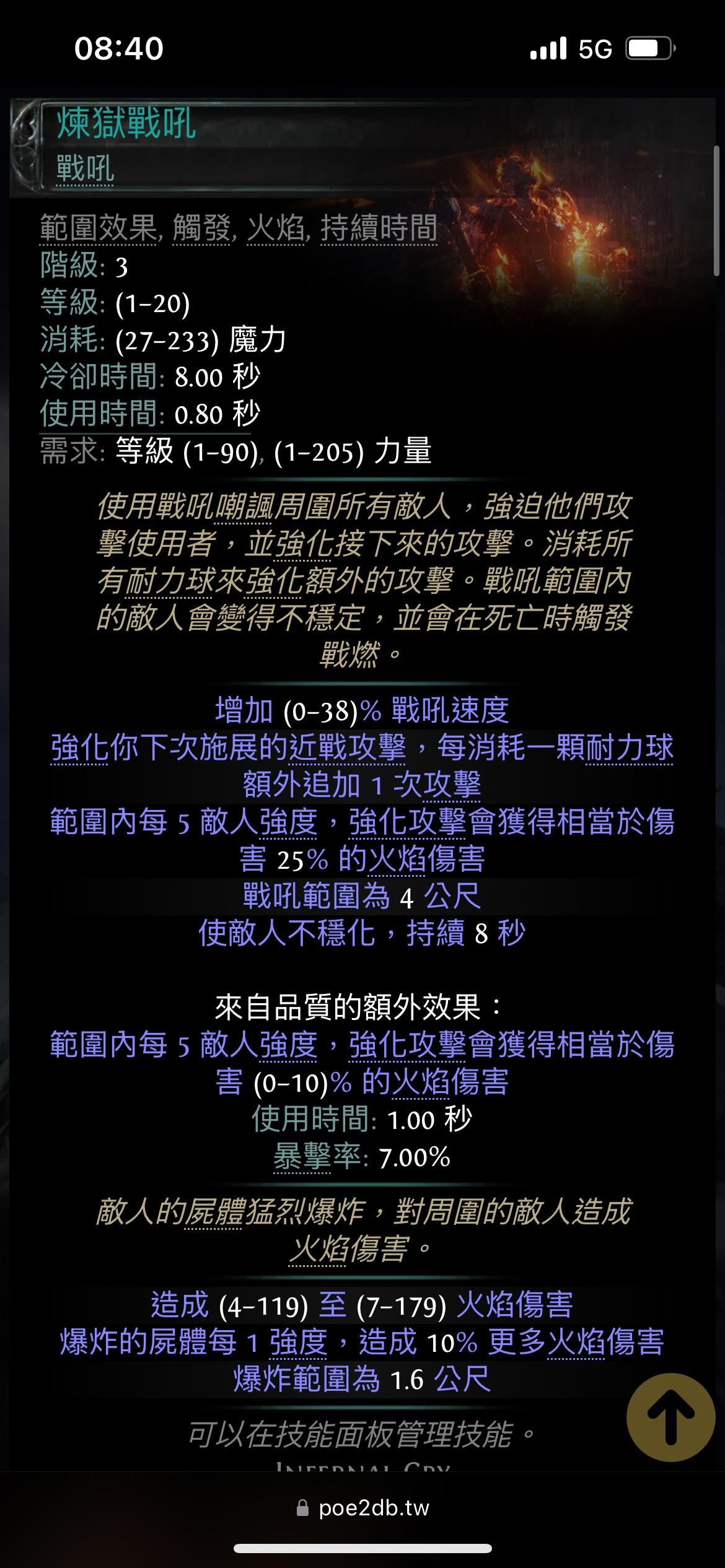725x1568 pixels.
Task: Open the 嘲諷 keyword link in description
Action: tap(244, 507)
